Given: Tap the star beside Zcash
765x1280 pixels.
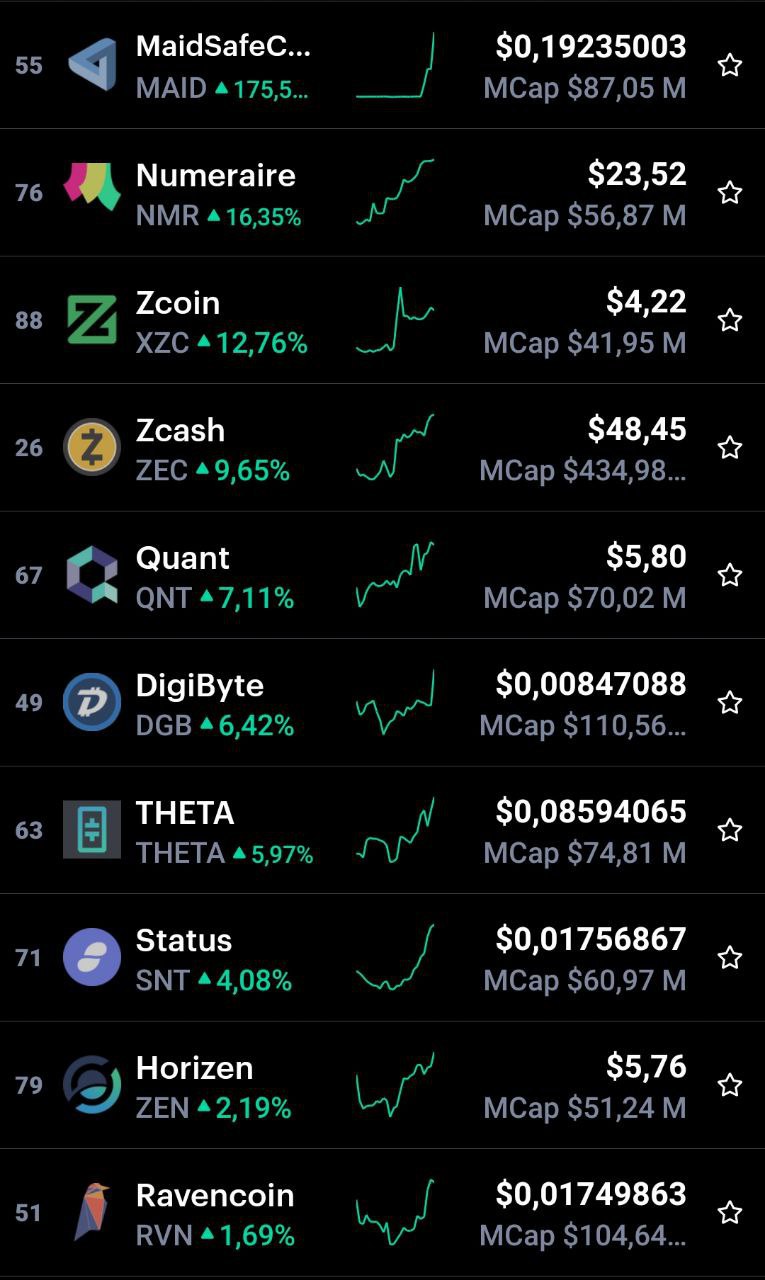Looking at the screenshot, I should 730,447.
